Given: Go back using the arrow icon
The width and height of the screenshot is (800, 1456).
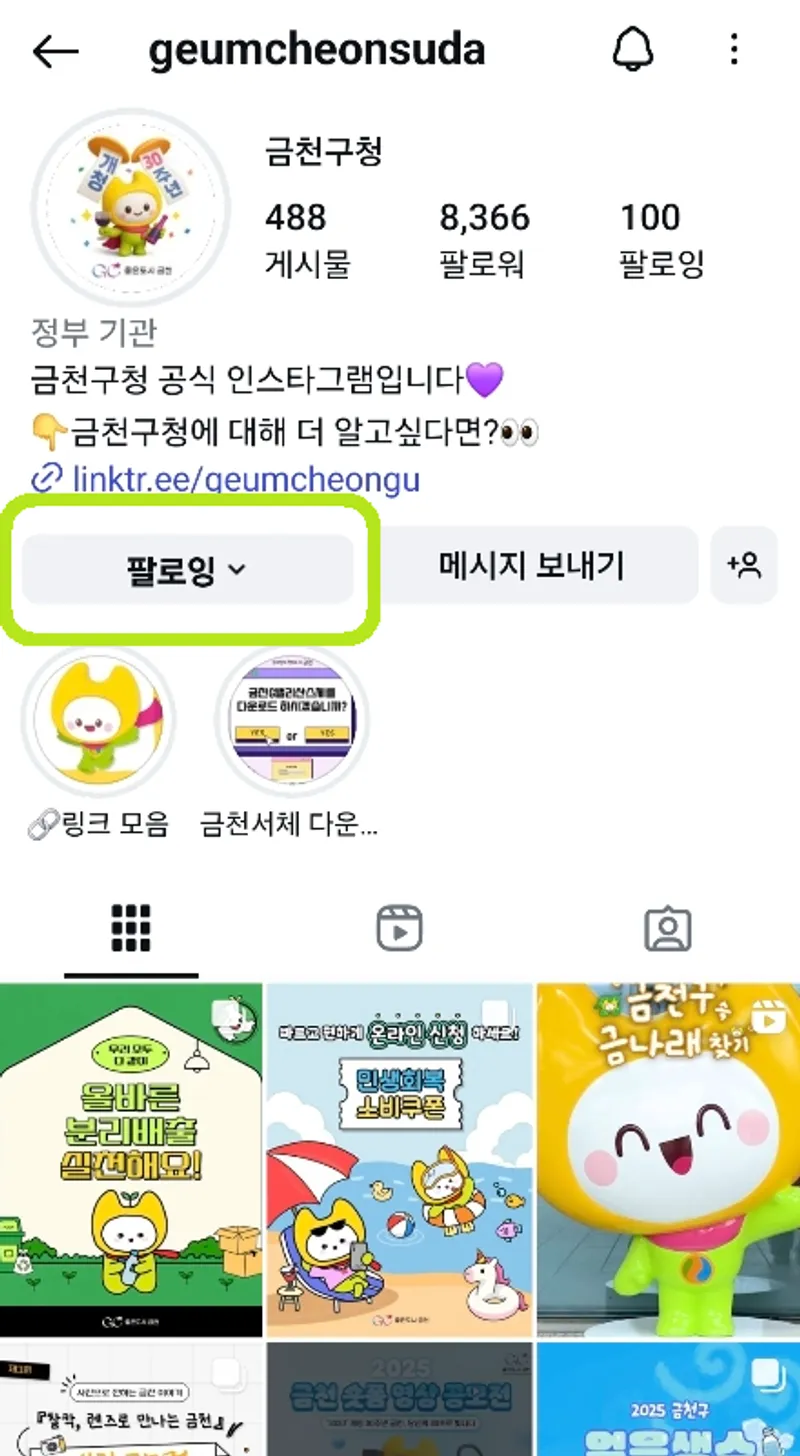Looking at the screenshot, I should point(55,51).
